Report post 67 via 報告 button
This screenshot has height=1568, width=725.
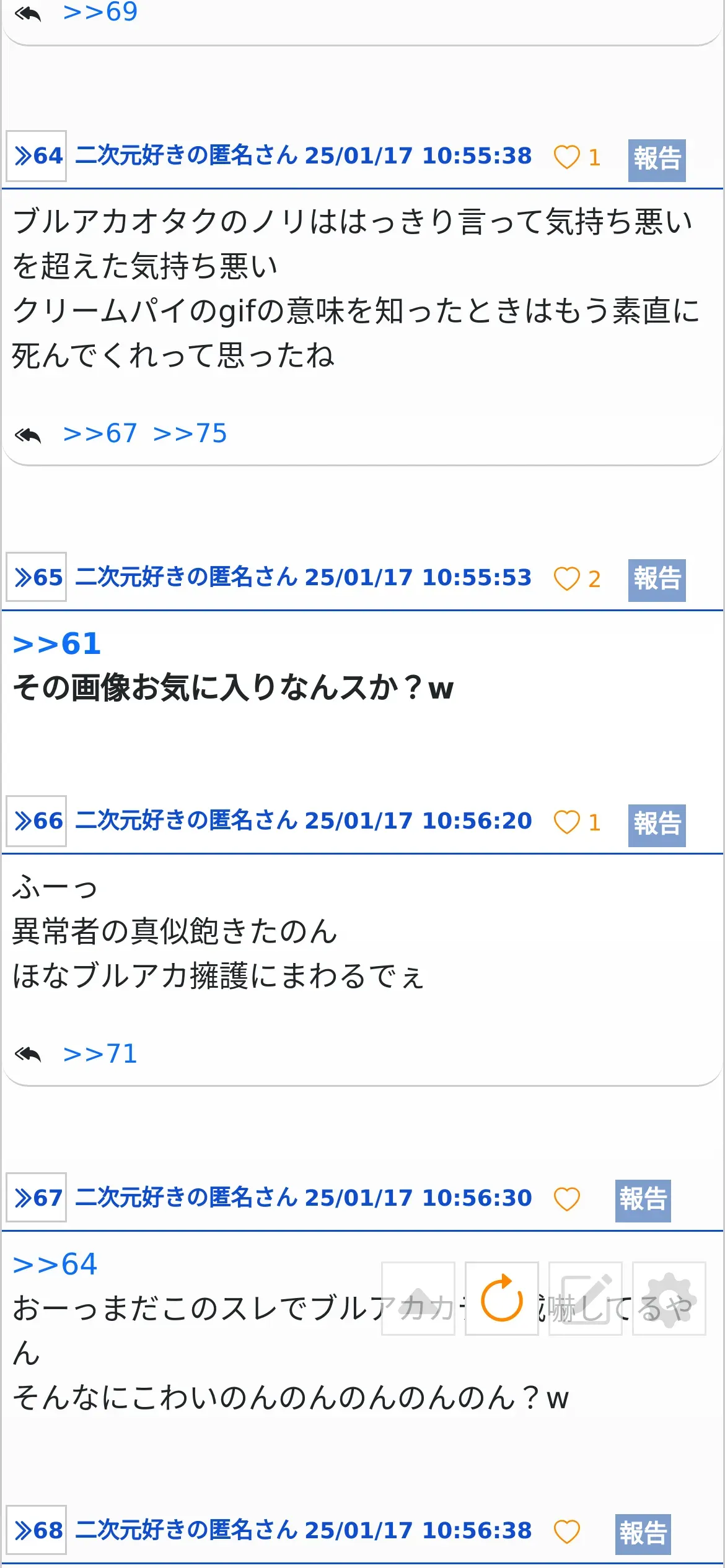(x=643, y=1200)
